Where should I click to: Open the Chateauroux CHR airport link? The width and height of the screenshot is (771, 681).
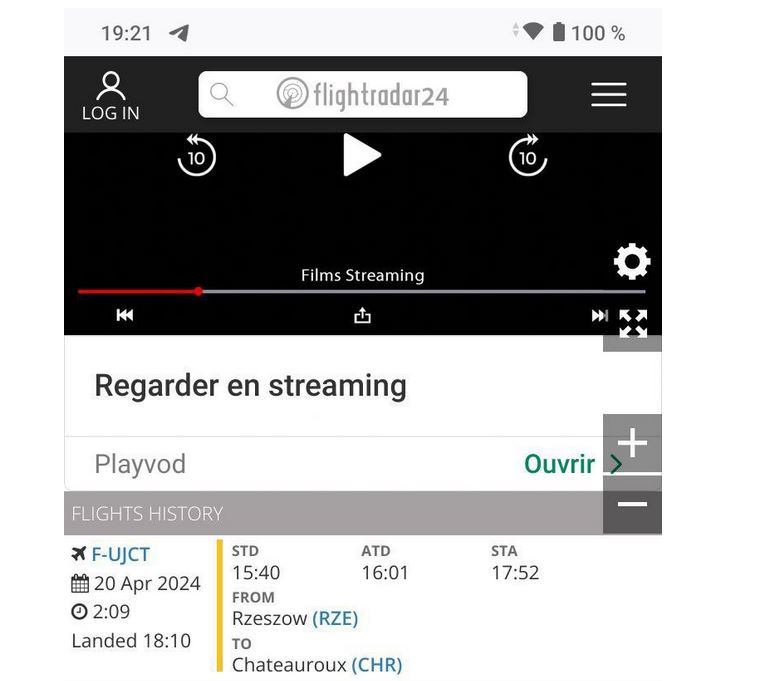(376, 665)
